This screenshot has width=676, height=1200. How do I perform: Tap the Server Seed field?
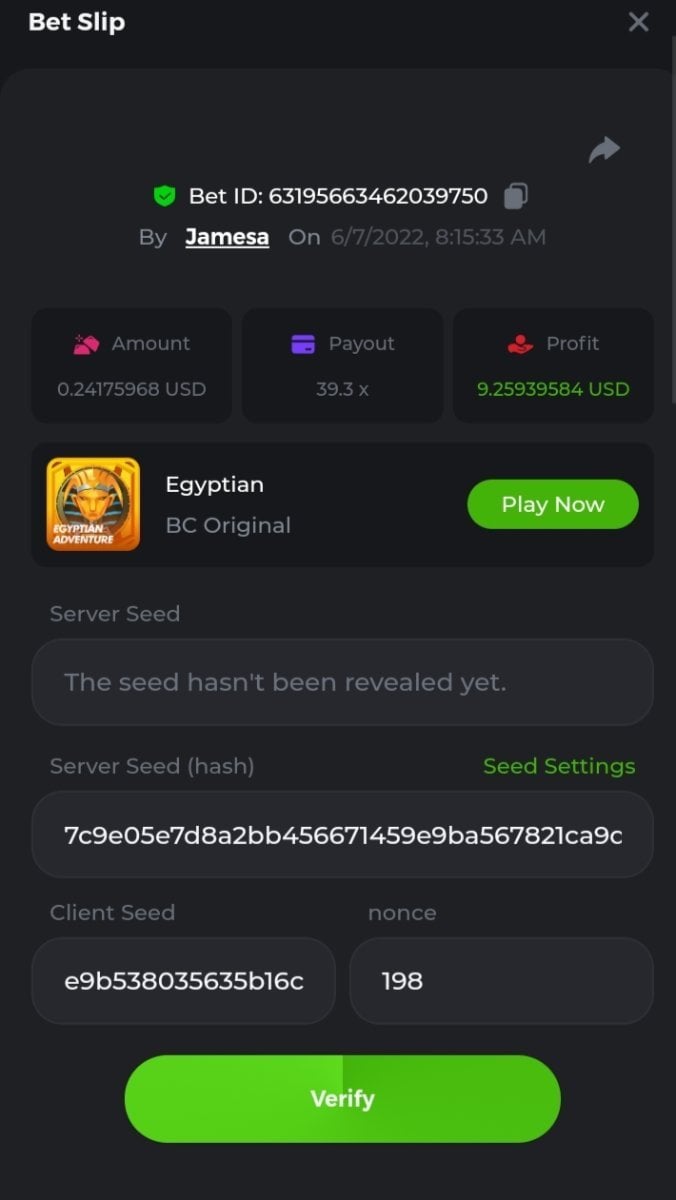[x=342, y=682]
